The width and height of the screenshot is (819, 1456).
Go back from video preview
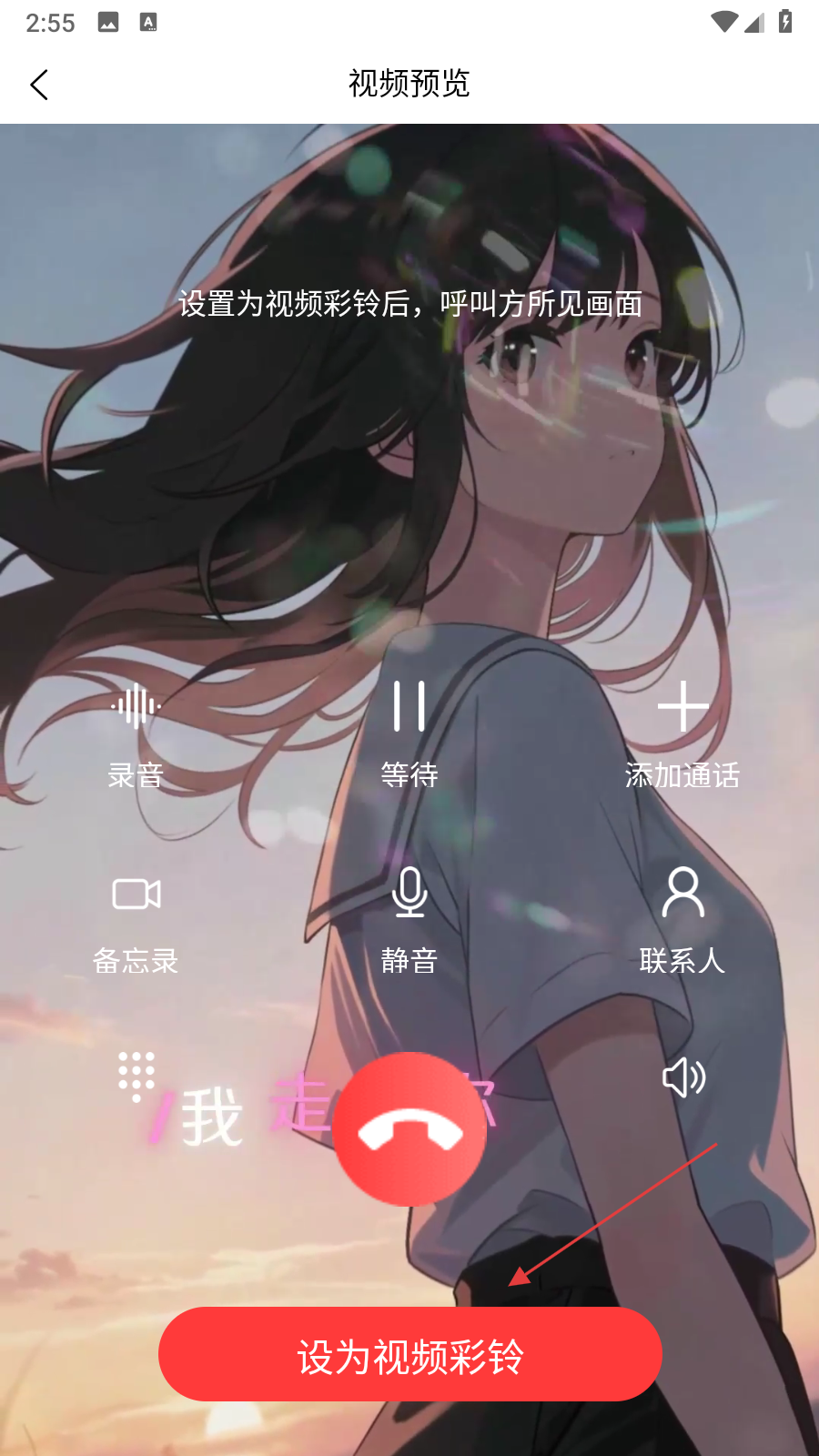click(39, 85)
